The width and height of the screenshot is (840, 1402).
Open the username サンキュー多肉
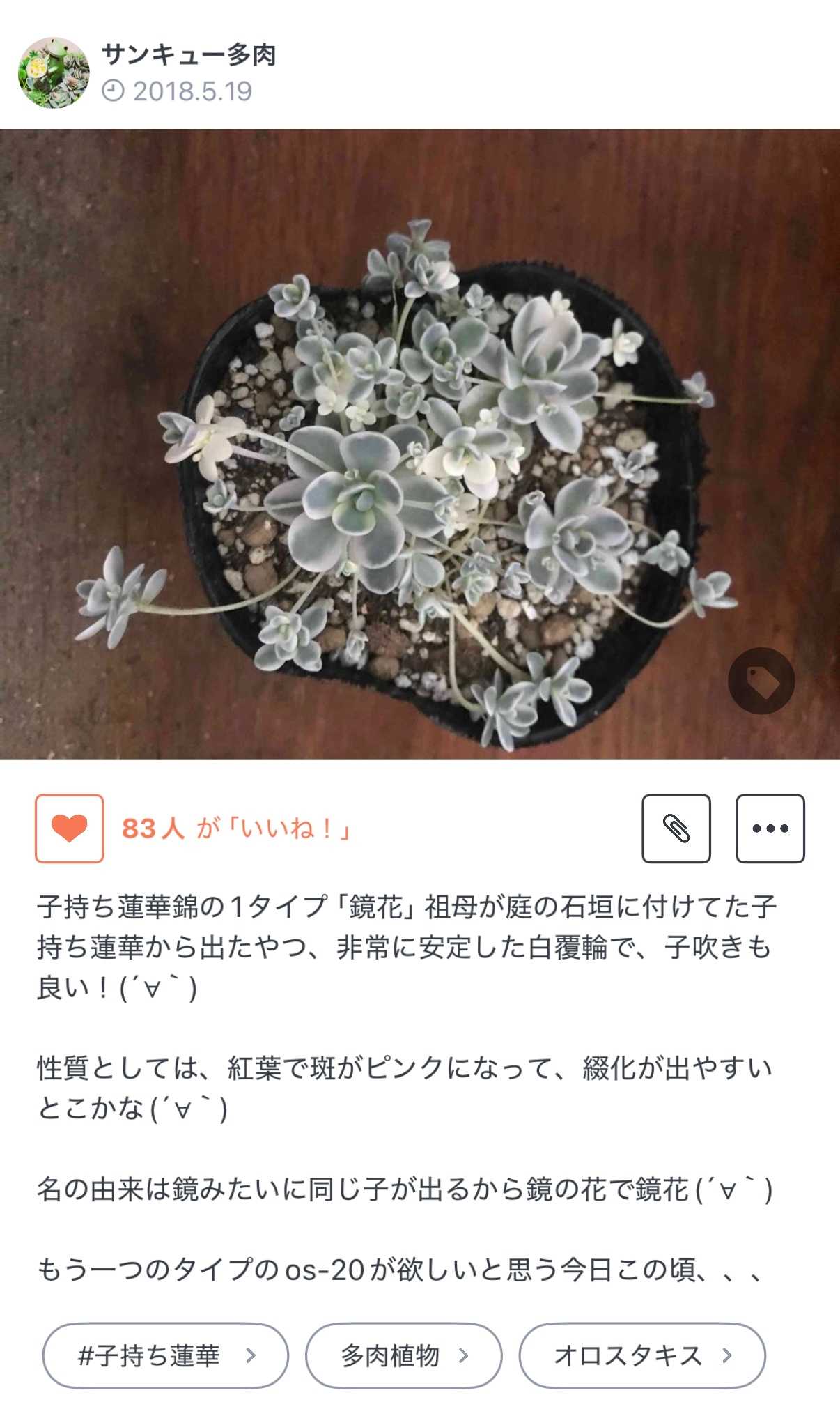click(189, 54)
